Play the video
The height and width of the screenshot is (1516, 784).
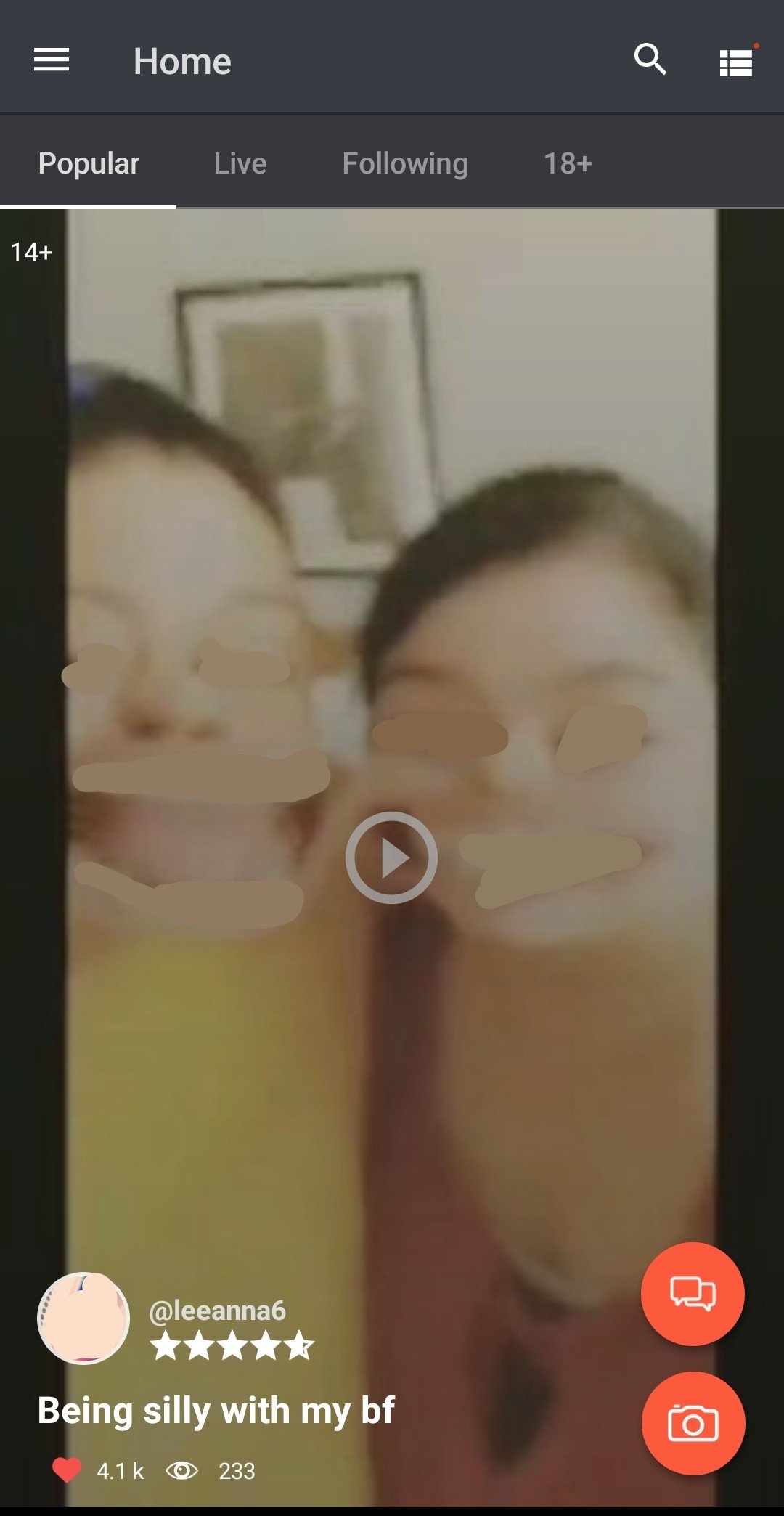pyautogui.click(x=391, y=857)
